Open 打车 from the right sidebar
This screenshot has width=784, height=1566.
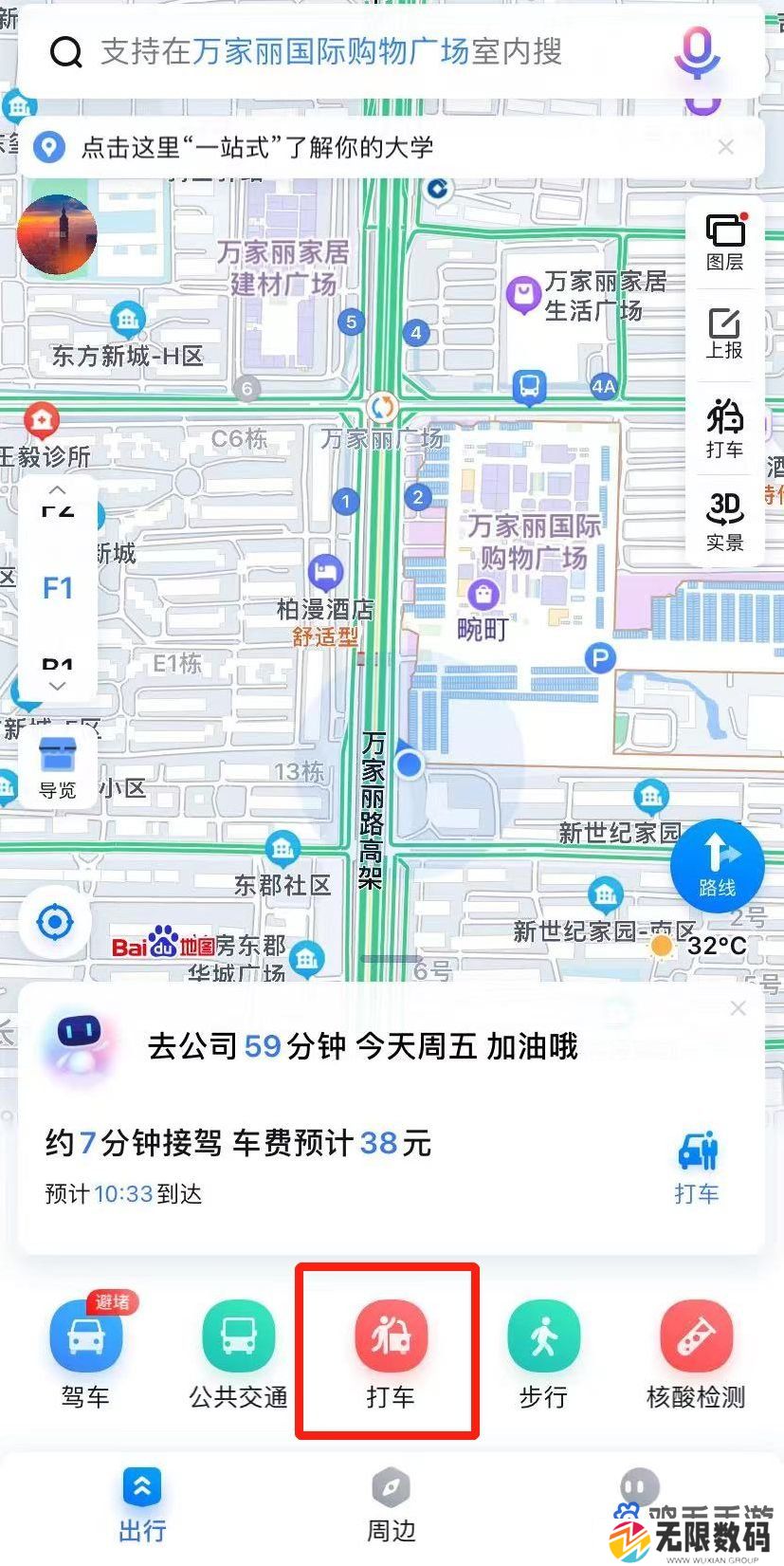tap(722, 425)
